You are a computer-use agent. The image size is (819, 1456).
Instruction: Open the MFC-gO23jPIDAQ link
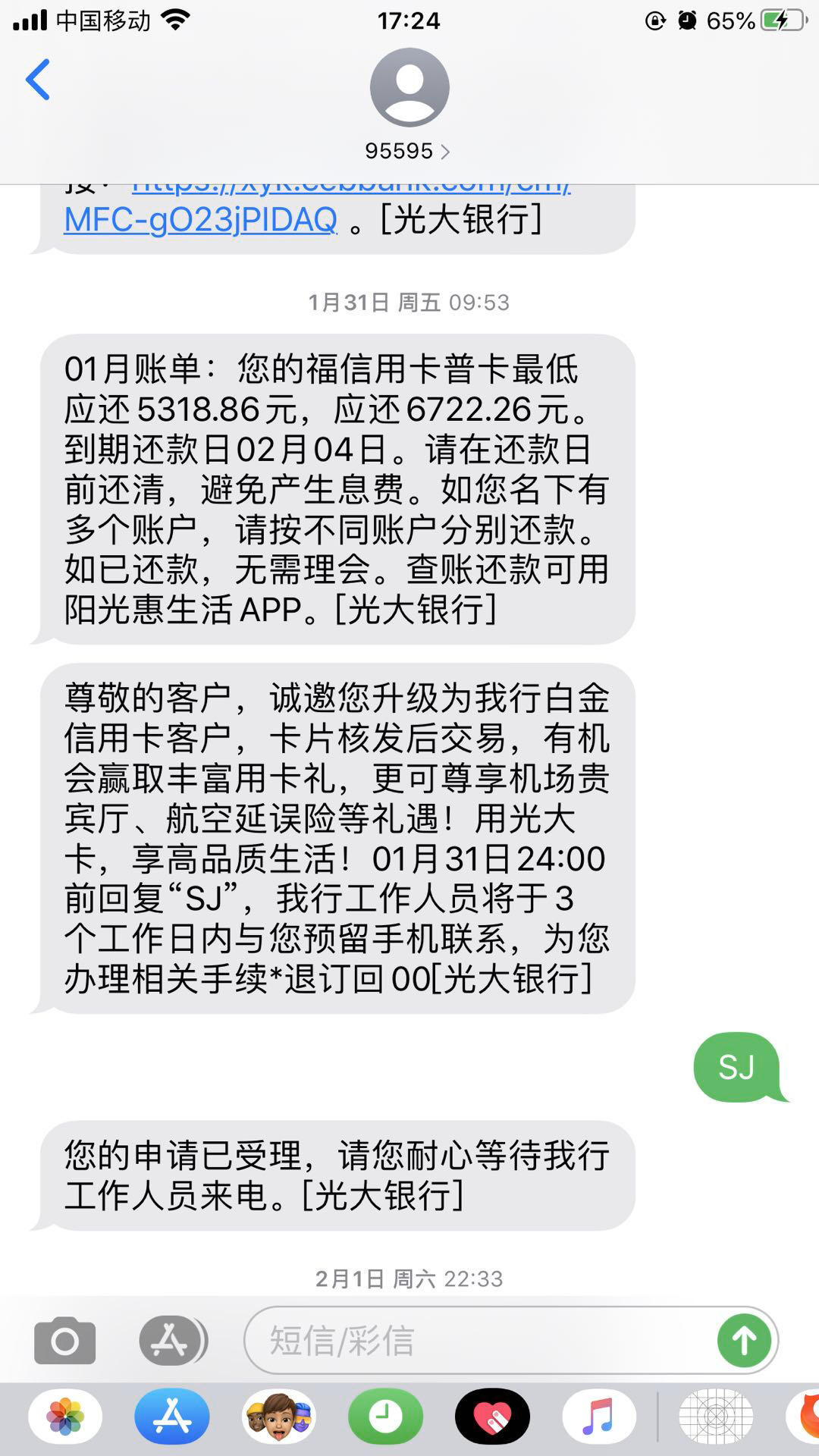pyautogui.click(x=201, y=220)
